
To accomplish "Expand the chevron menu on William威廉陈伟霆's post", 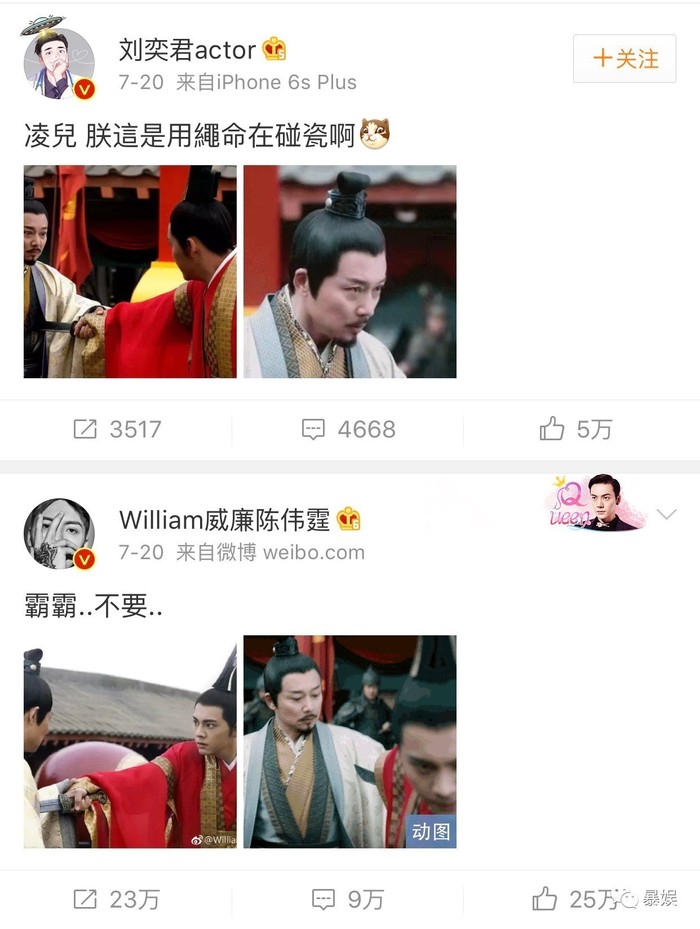I will (x=667, y=514).
